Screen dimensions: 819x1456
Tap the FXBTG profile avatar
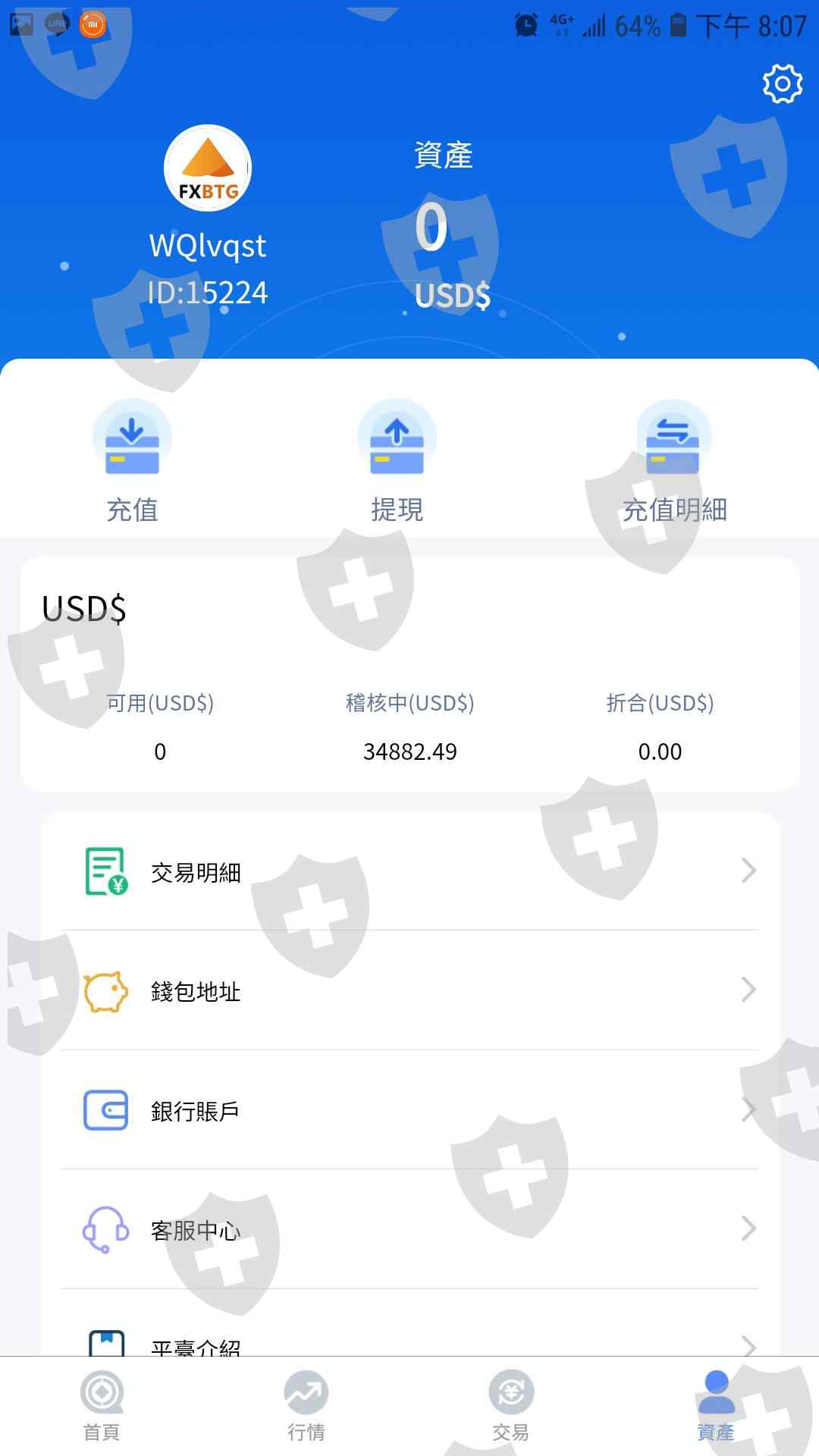(x=208, y=168)
